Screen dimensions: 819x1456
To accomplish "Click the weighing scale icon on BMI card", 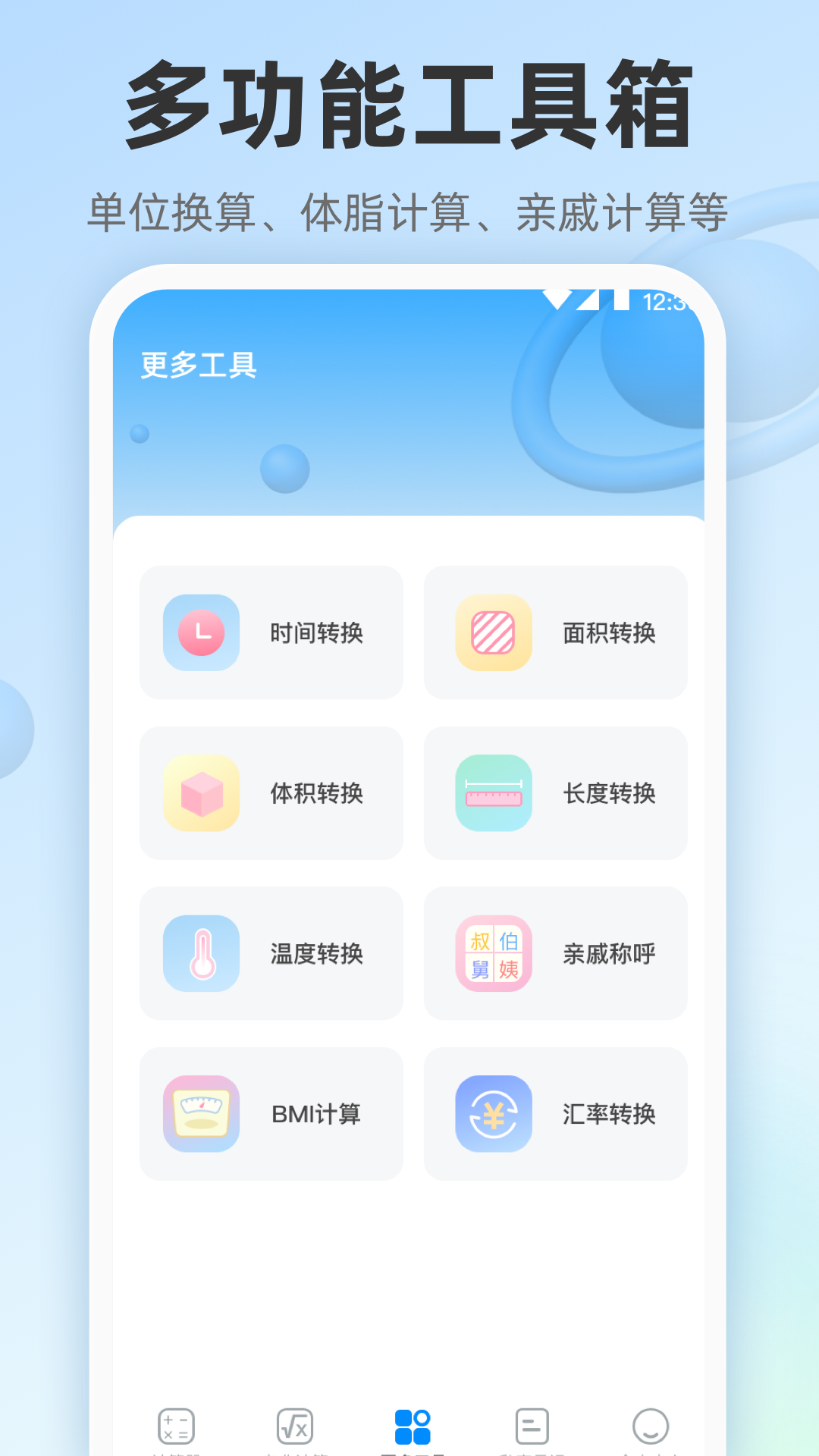I will pos(201,1113).
